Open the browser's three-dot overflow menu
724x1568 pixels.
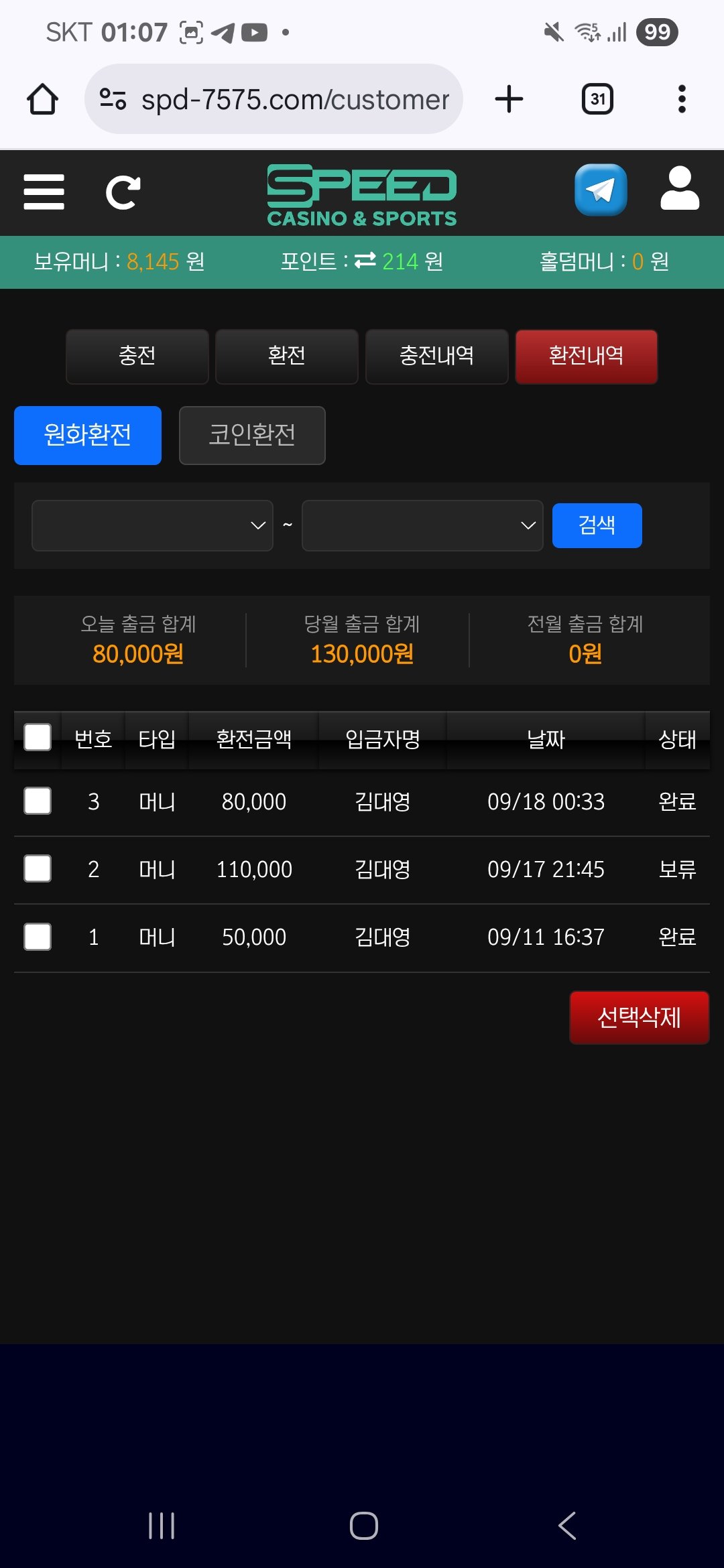pyautogui.click(x=682, y=99)
